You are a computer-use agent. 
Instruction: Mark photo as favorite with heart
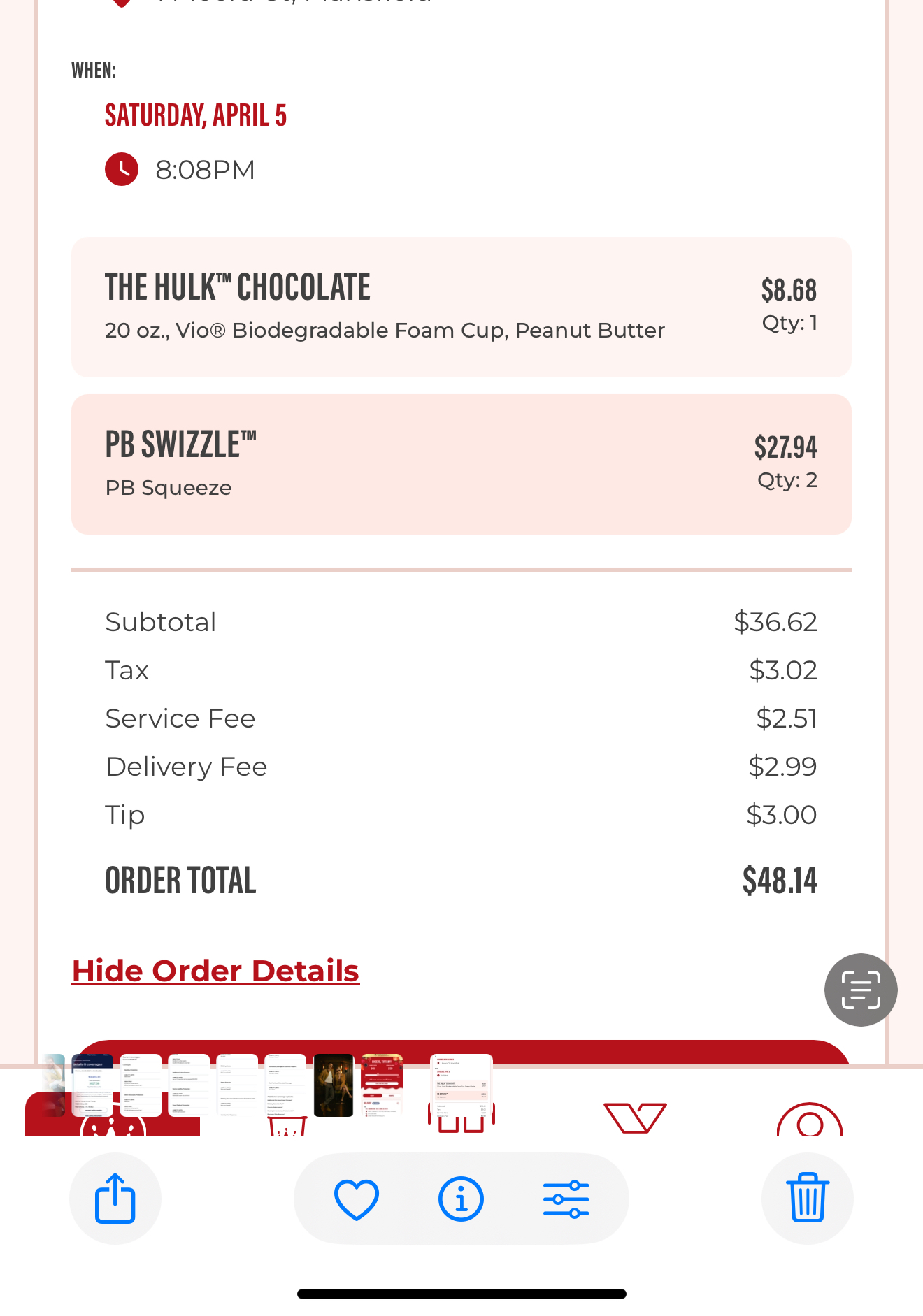click(x=357, y=1198)
